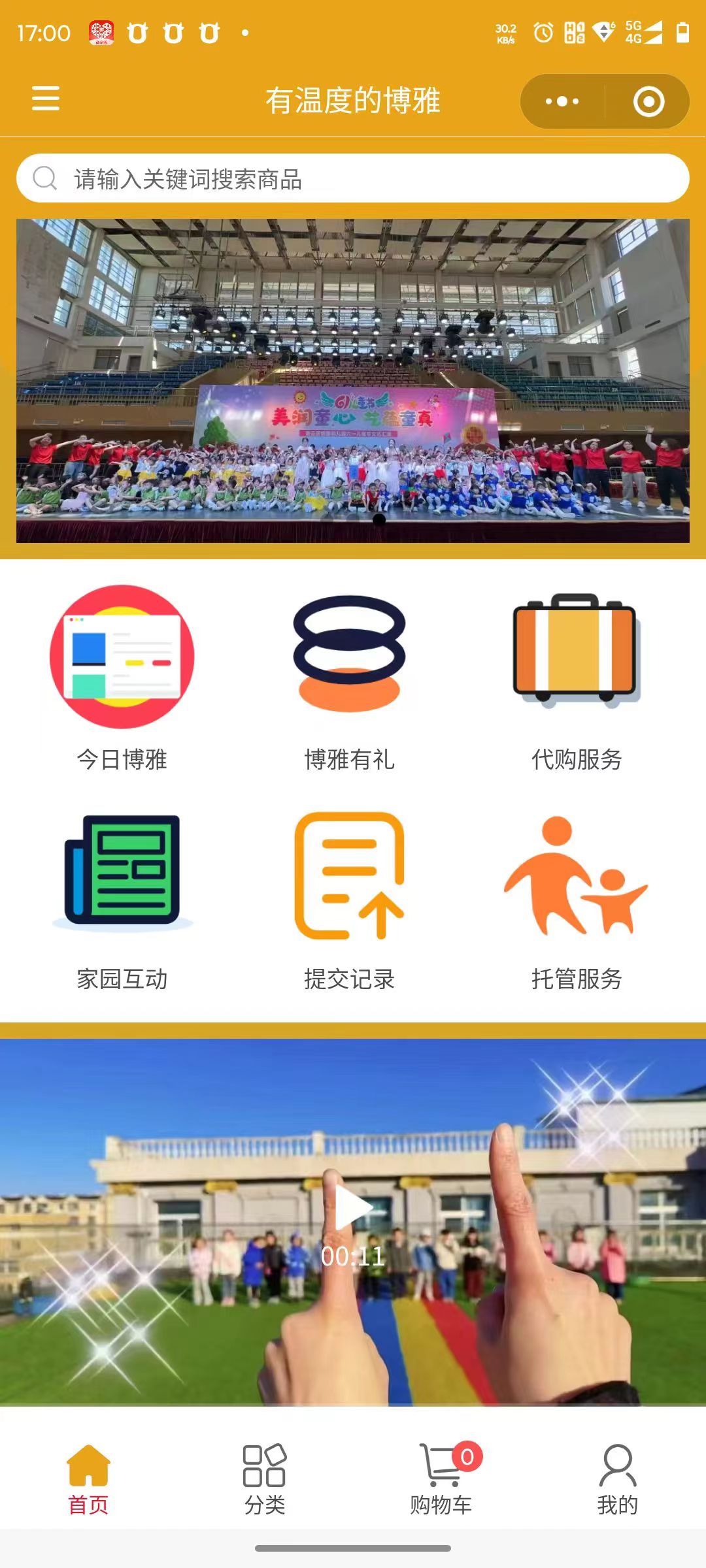Open 今日博雅 section
This screenshot has height=1568, width=706.
pyautogui.click(x=122, y=676)
